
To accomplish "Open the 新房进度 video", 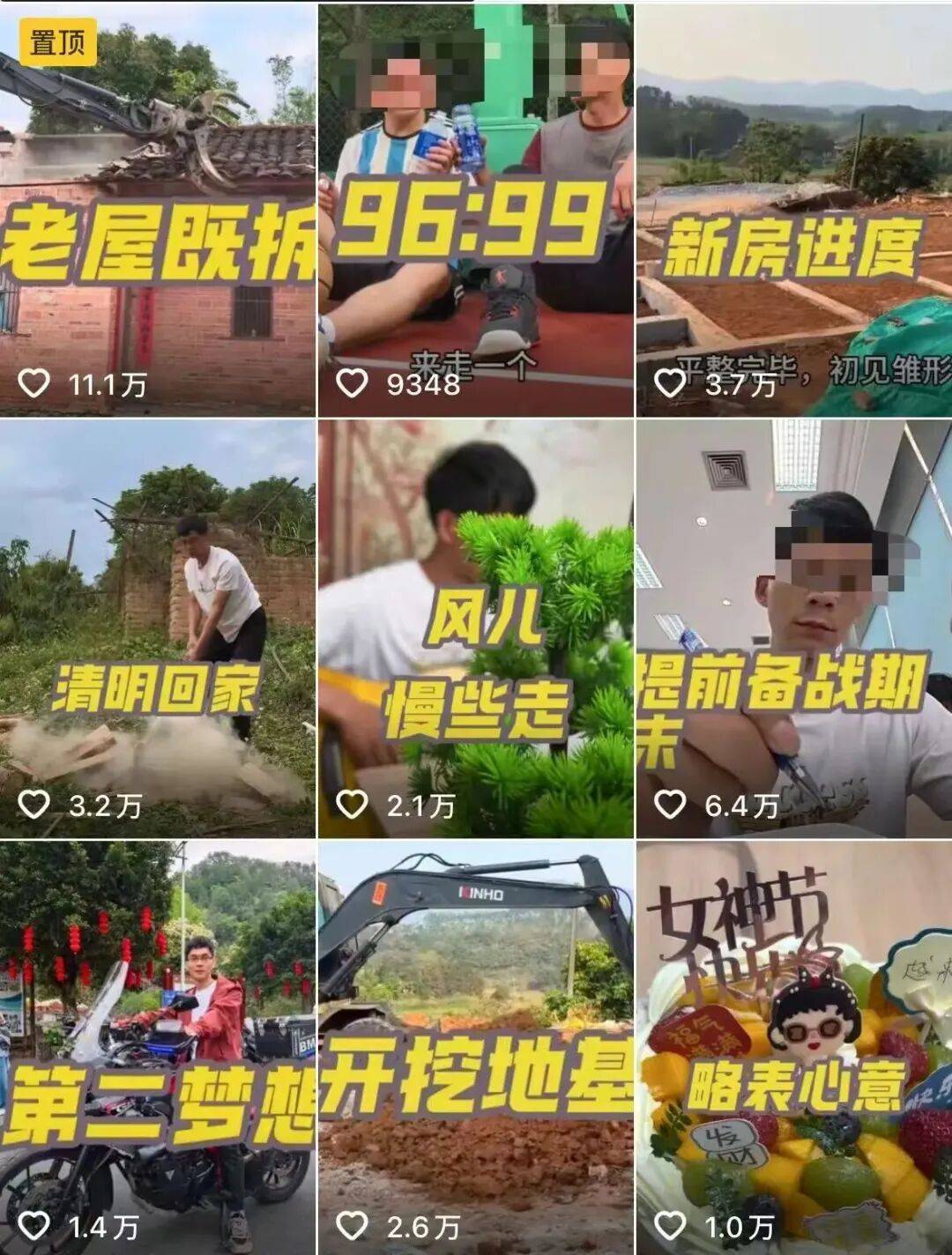I will [x=793, y=209].
